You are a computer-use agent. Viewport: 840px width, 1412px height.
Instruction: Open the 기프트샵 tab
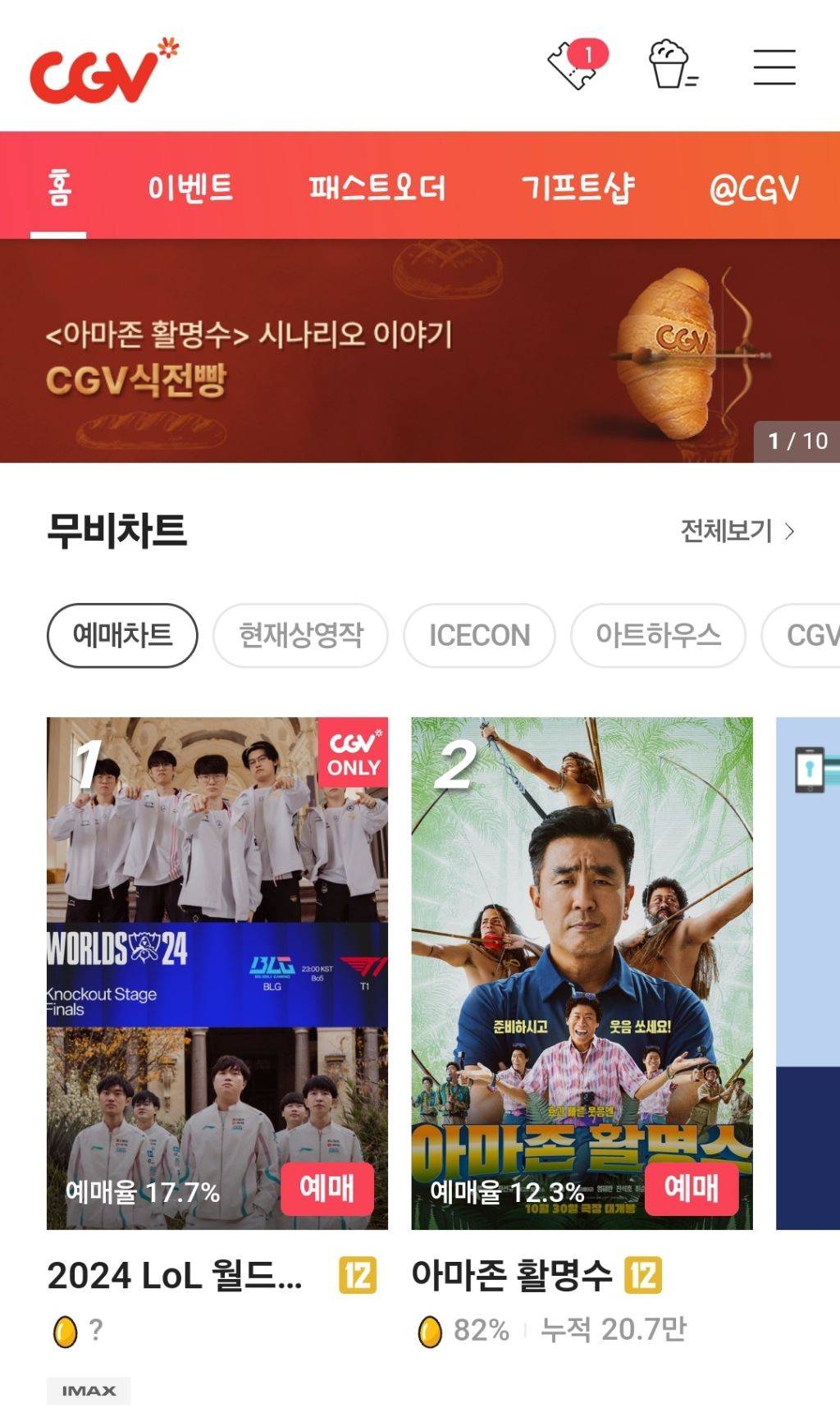583,189
